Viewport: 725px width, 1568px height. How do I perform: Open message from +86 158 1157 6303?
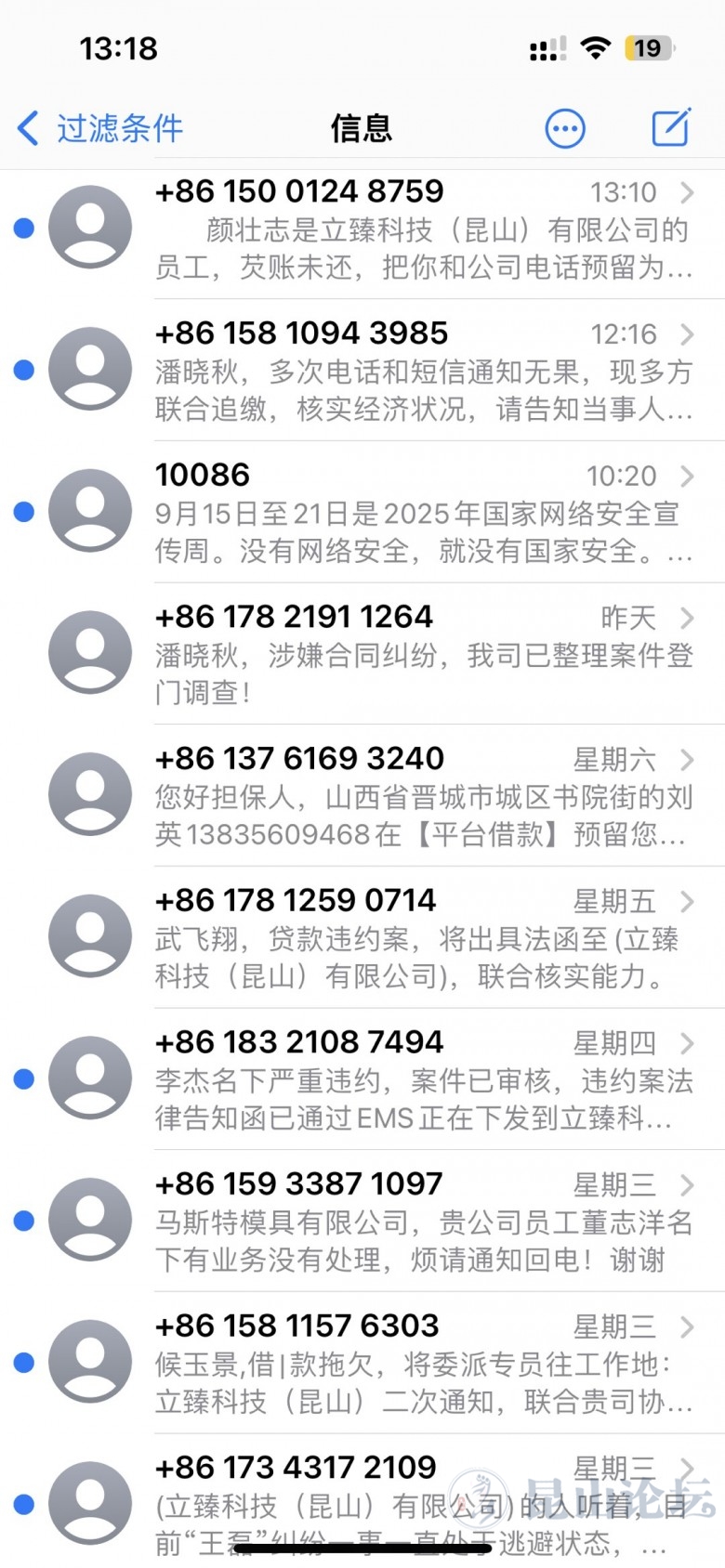(x=423, y=1364)
